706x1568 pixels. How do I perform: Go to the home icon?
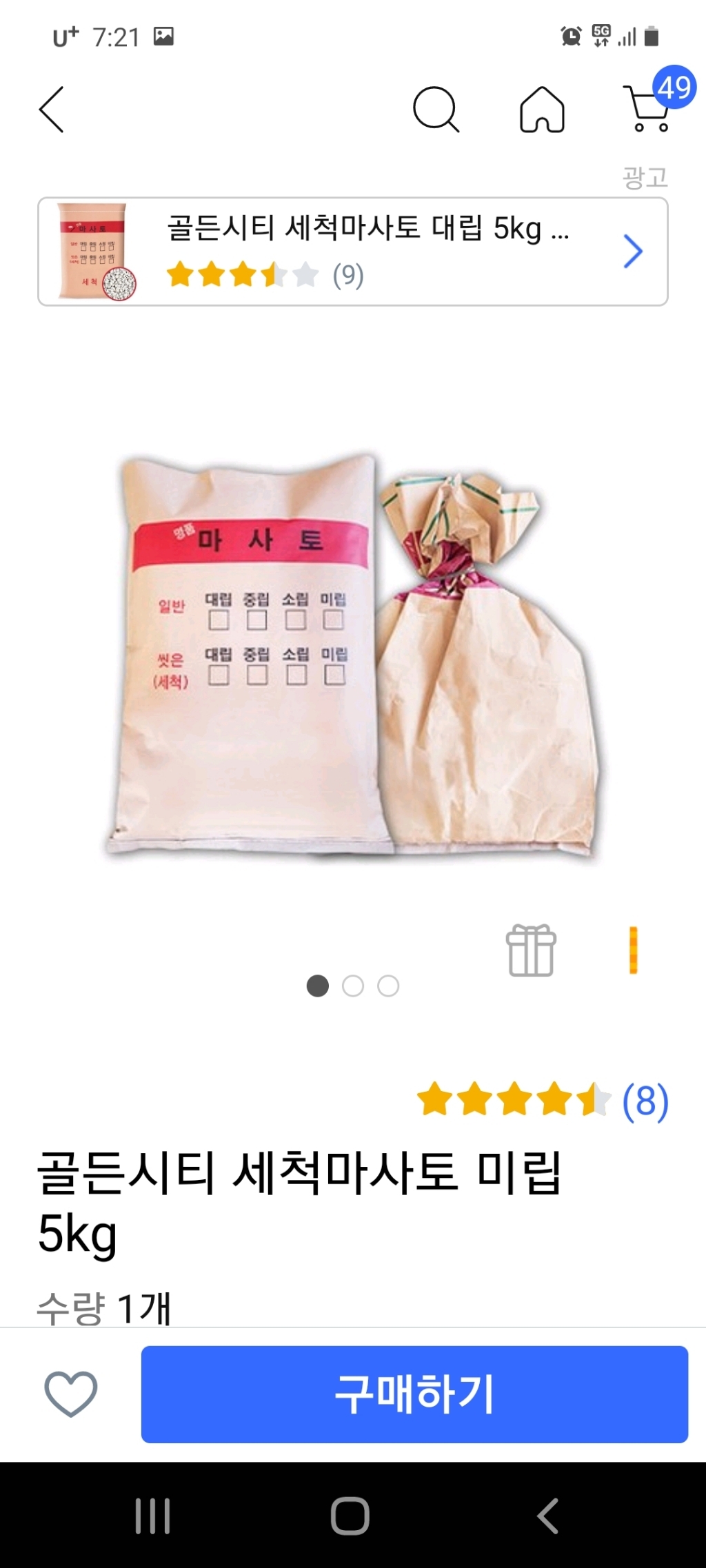click(x=542, y=110)
